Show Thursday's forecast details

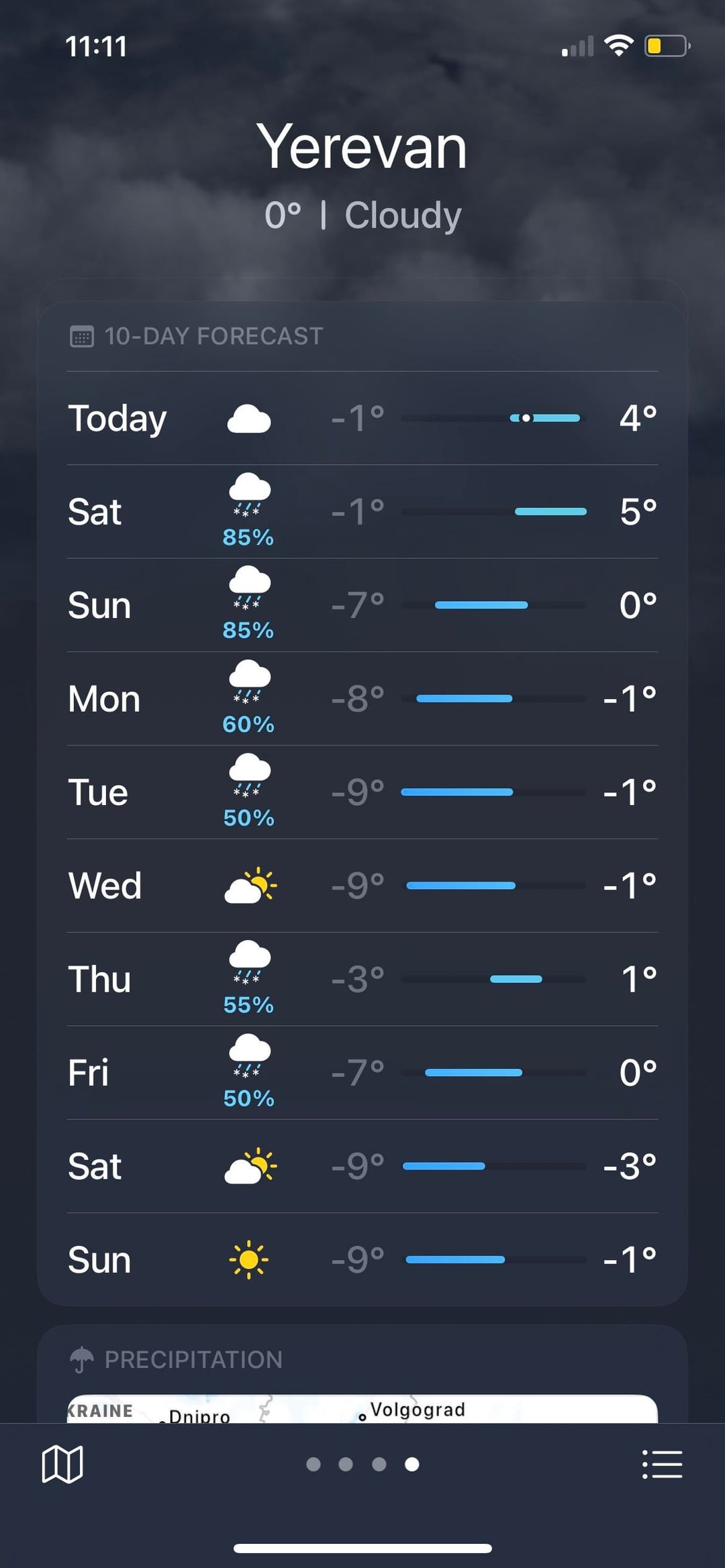pos(362,979)
